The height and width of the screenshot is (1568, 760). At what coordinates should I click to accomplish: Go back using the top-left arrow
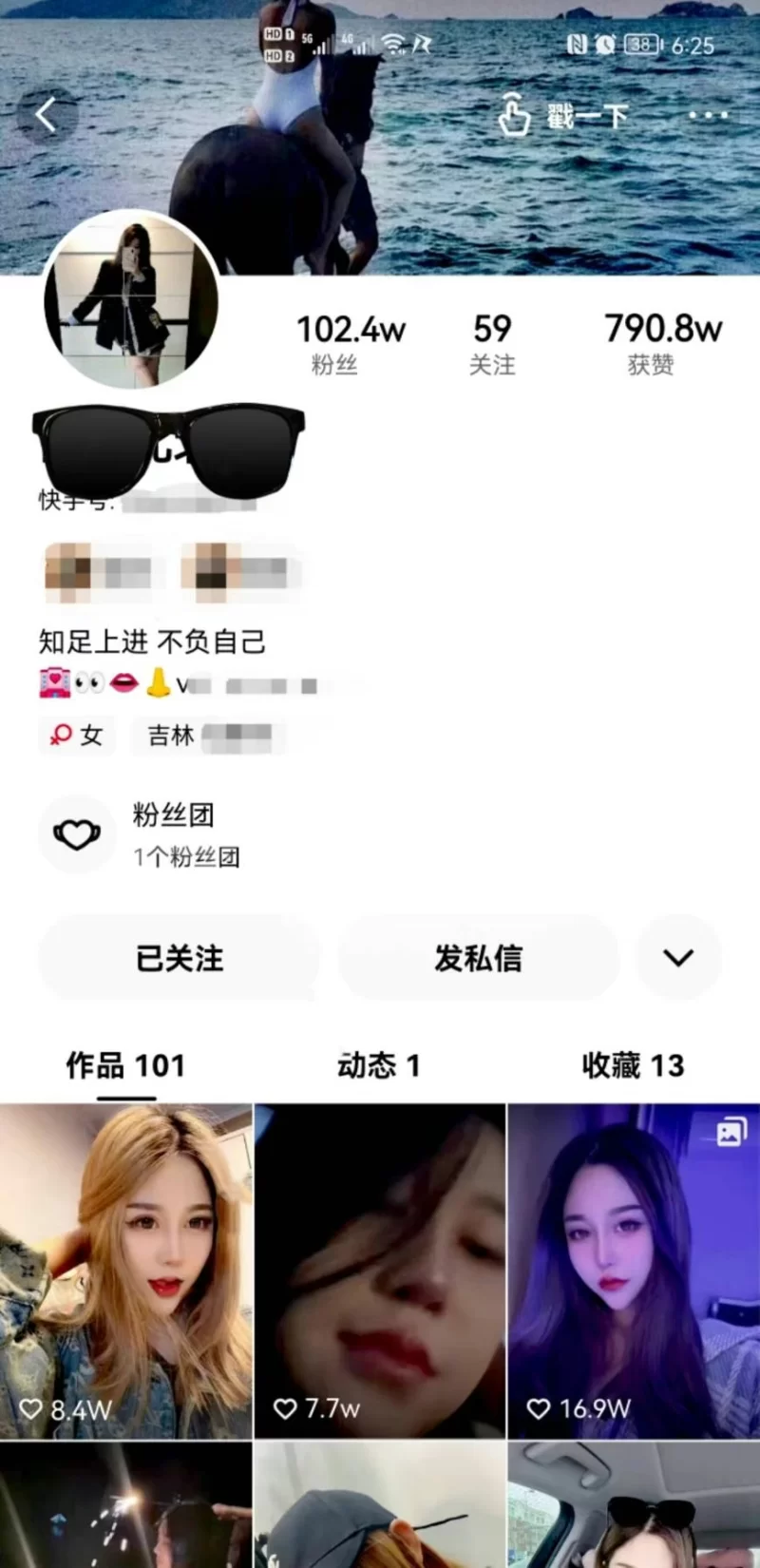point(46,116)
